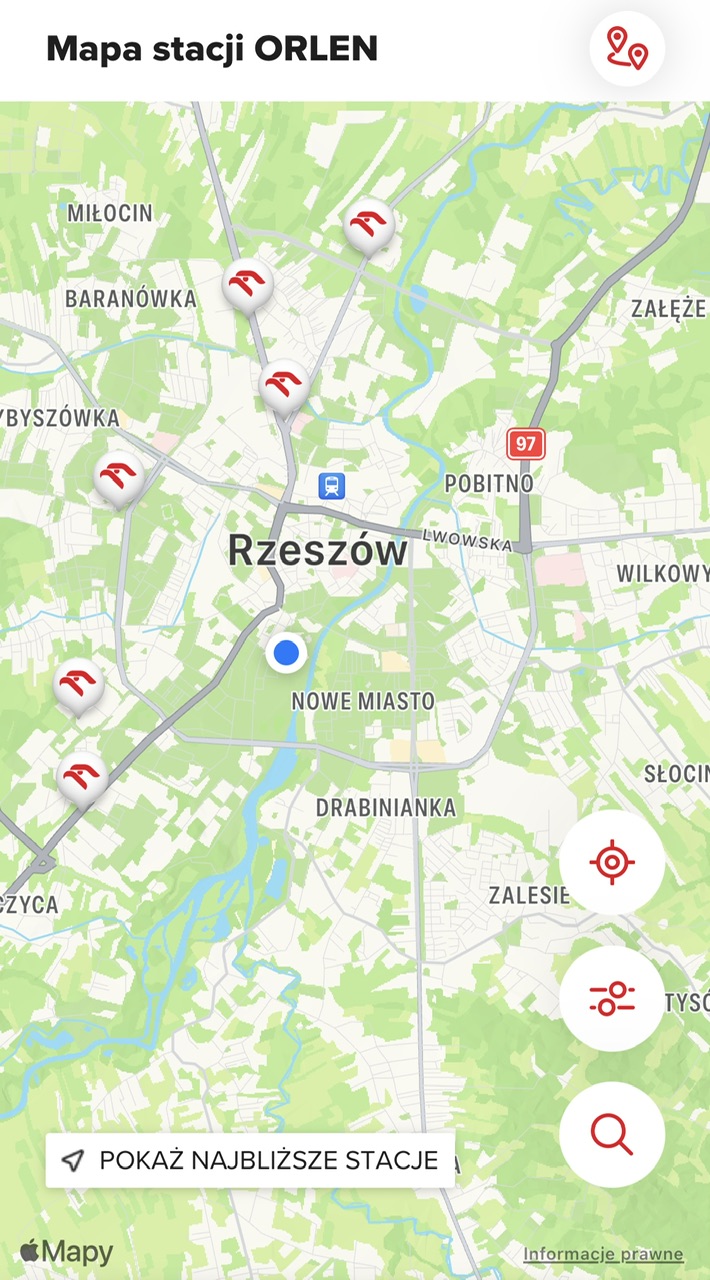Select ORLEN station pin near Baranówka
Image resolution: width=710 pixels, height=1280 pixels.
[x=247, y=285]
